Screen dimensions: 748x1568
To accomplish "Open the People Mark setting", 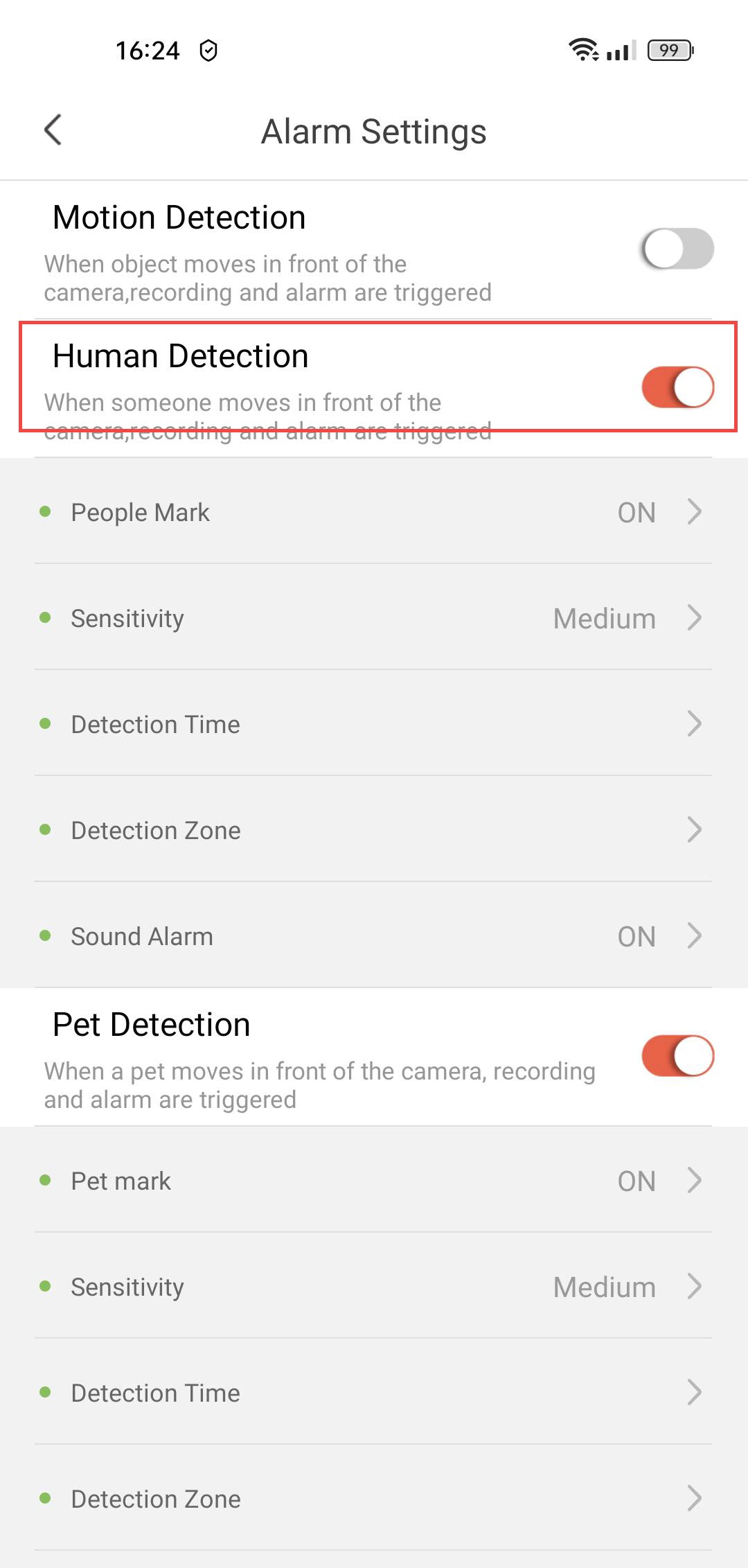I will point(374,512).
